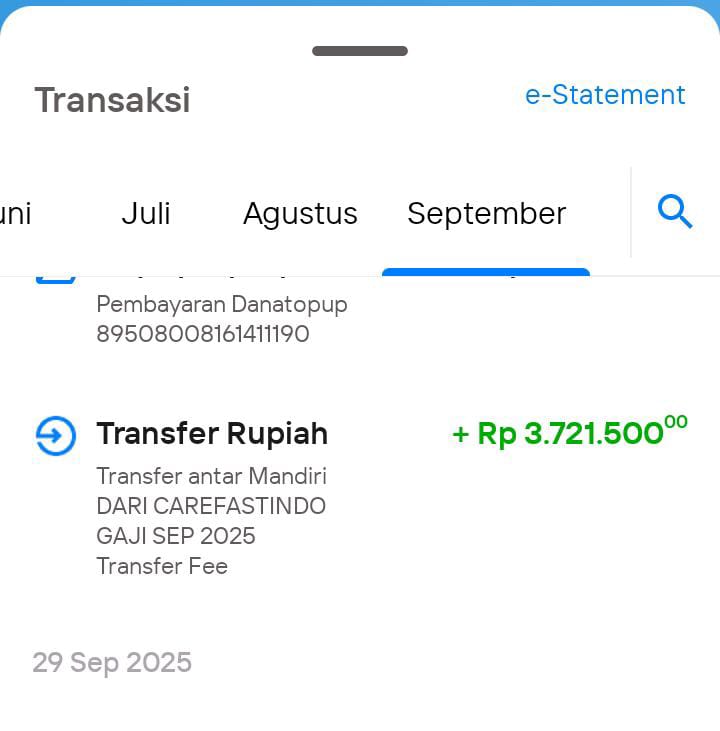Switch to the Agustus tab
The height and width of the screenshot is (731, 720).
point(300,213)
